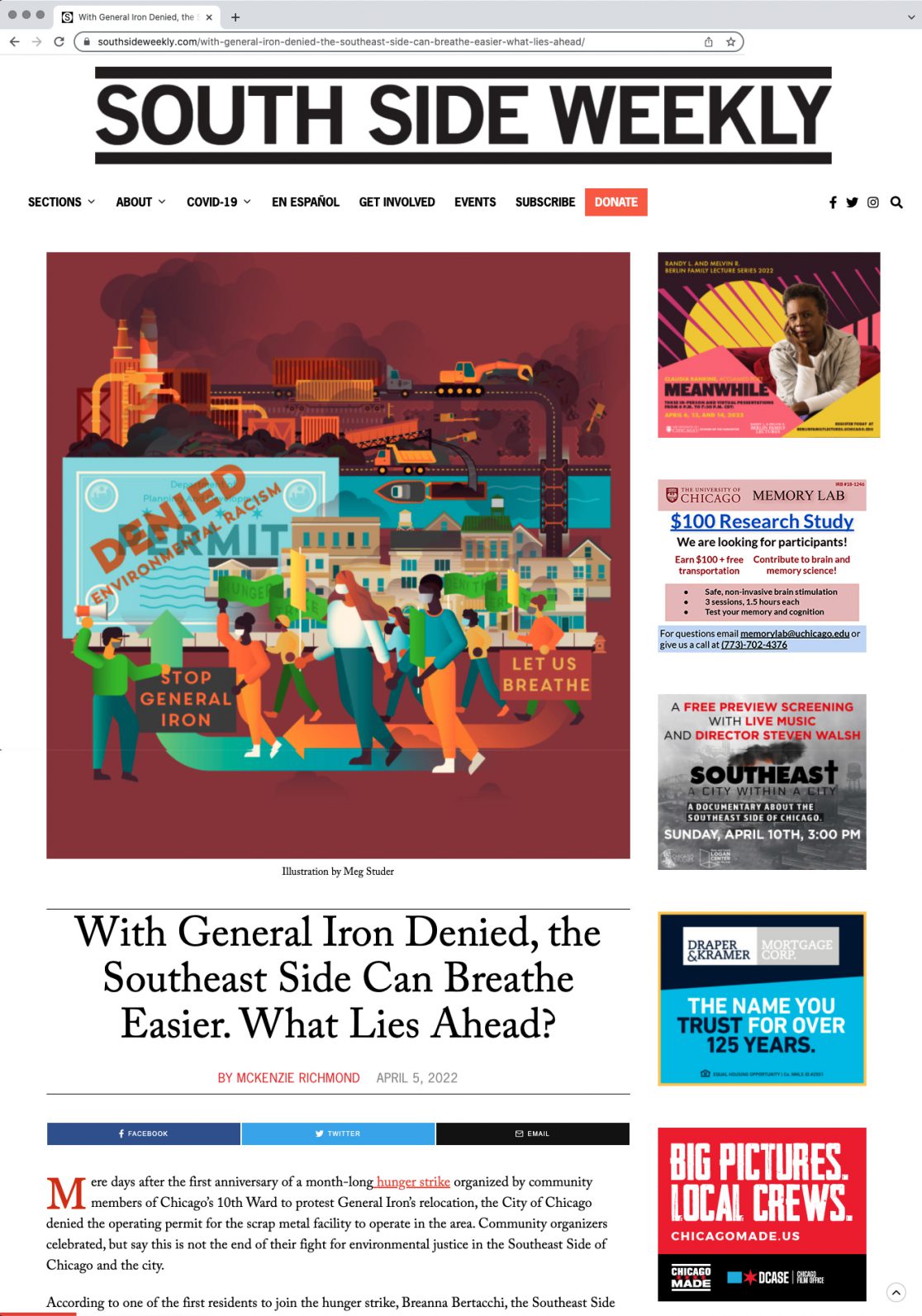The height and width of the screenshot is (1316, 922).
Task: Open author McKenzie Richmond's page
Action: coord(288,1077)
